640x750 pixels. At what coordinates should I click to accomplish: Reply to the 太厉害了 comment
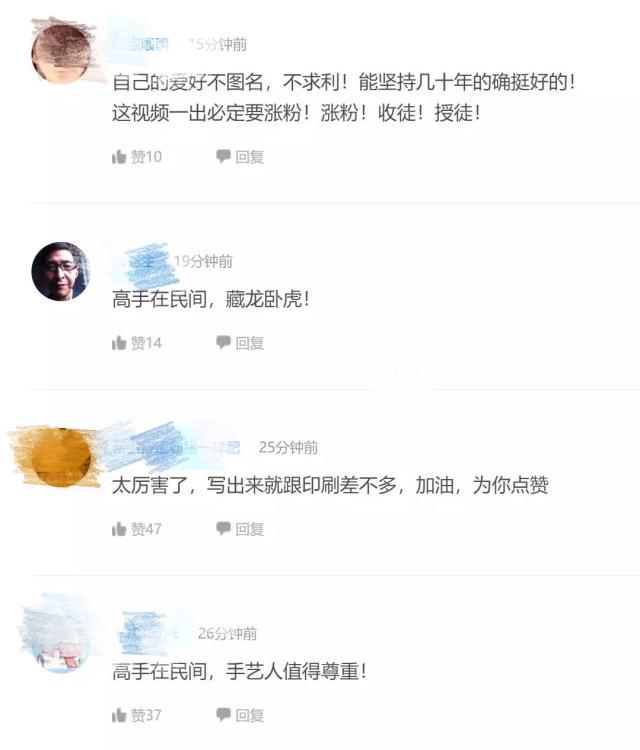pos(240,529)
